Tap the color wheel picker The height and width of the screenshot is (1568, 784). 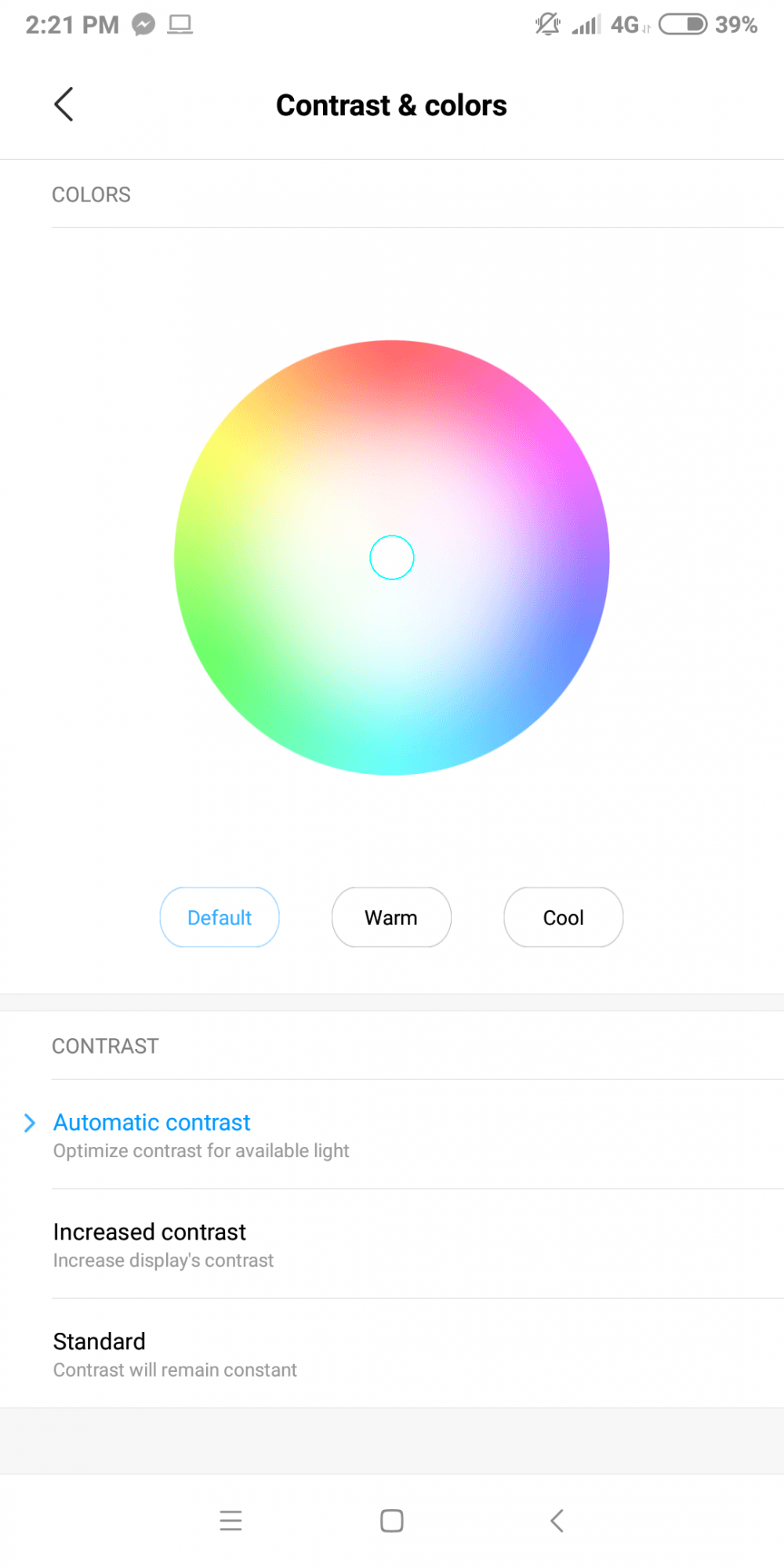[392, 557]
